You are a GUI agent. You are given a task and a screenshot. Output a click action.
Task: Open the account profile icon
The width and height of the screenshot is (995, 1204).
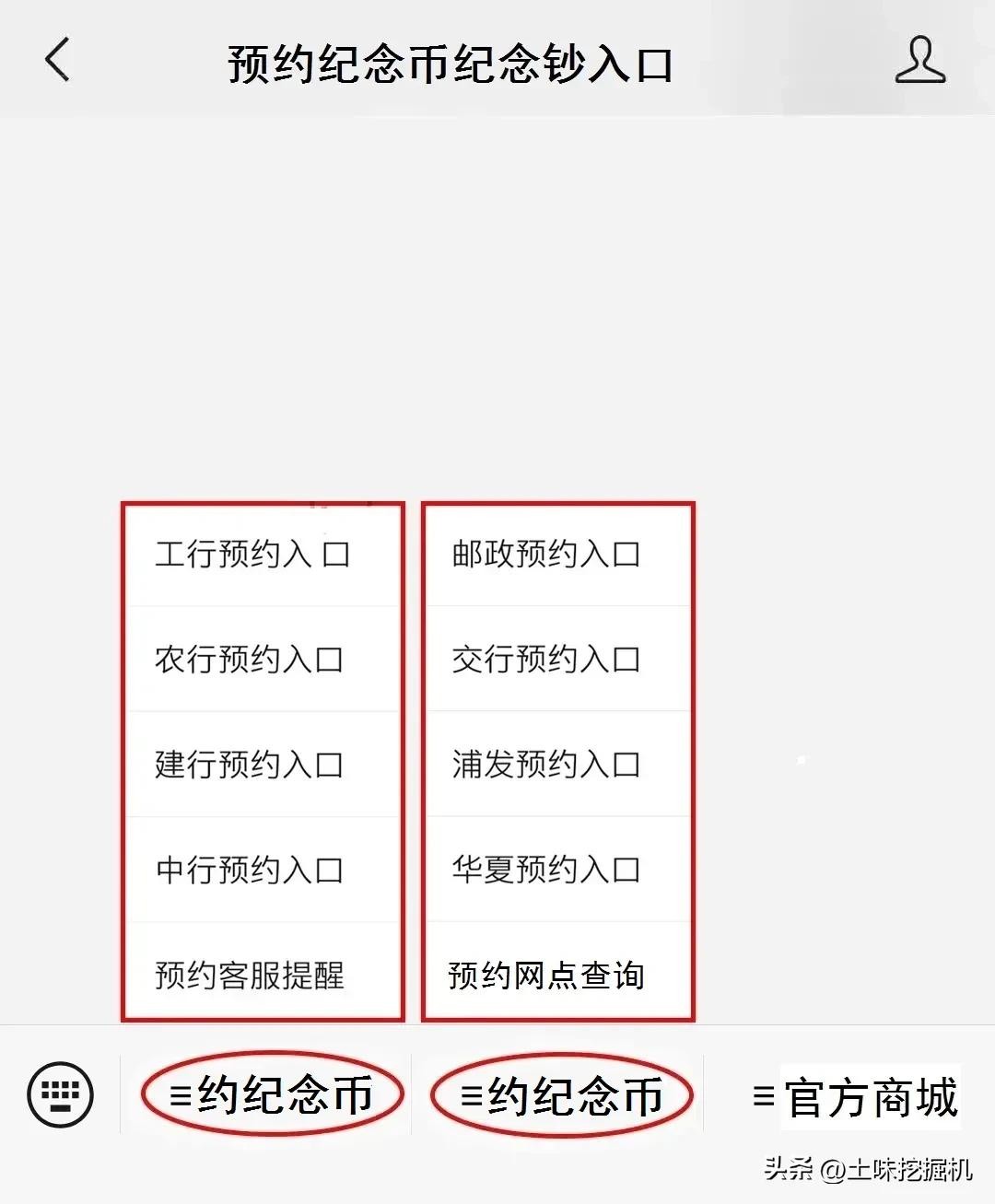click(919, 61)
